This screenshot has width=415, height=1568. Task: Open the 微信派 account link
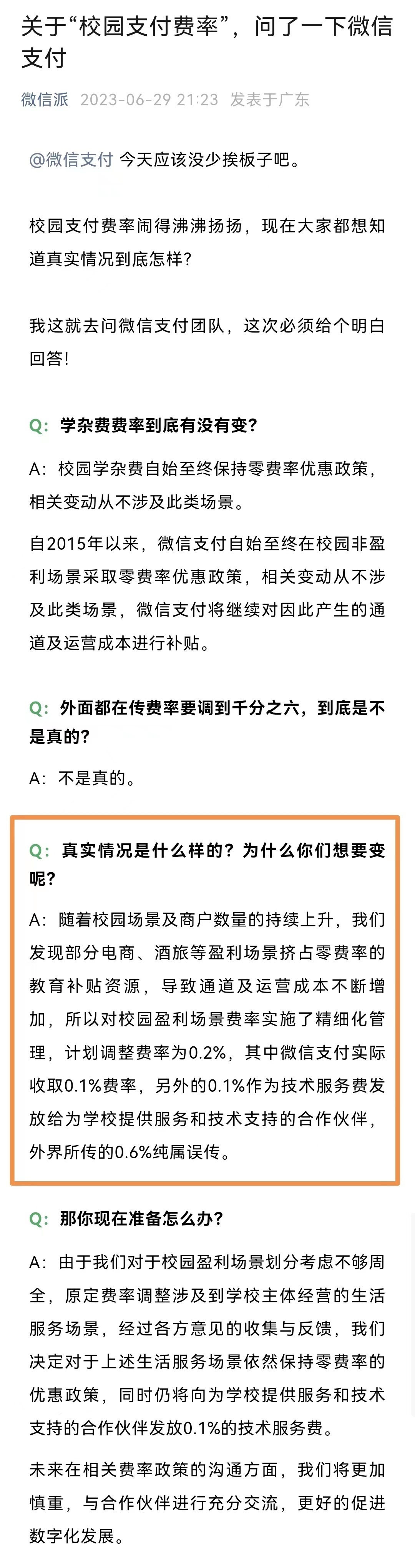[x=45, y=99]
